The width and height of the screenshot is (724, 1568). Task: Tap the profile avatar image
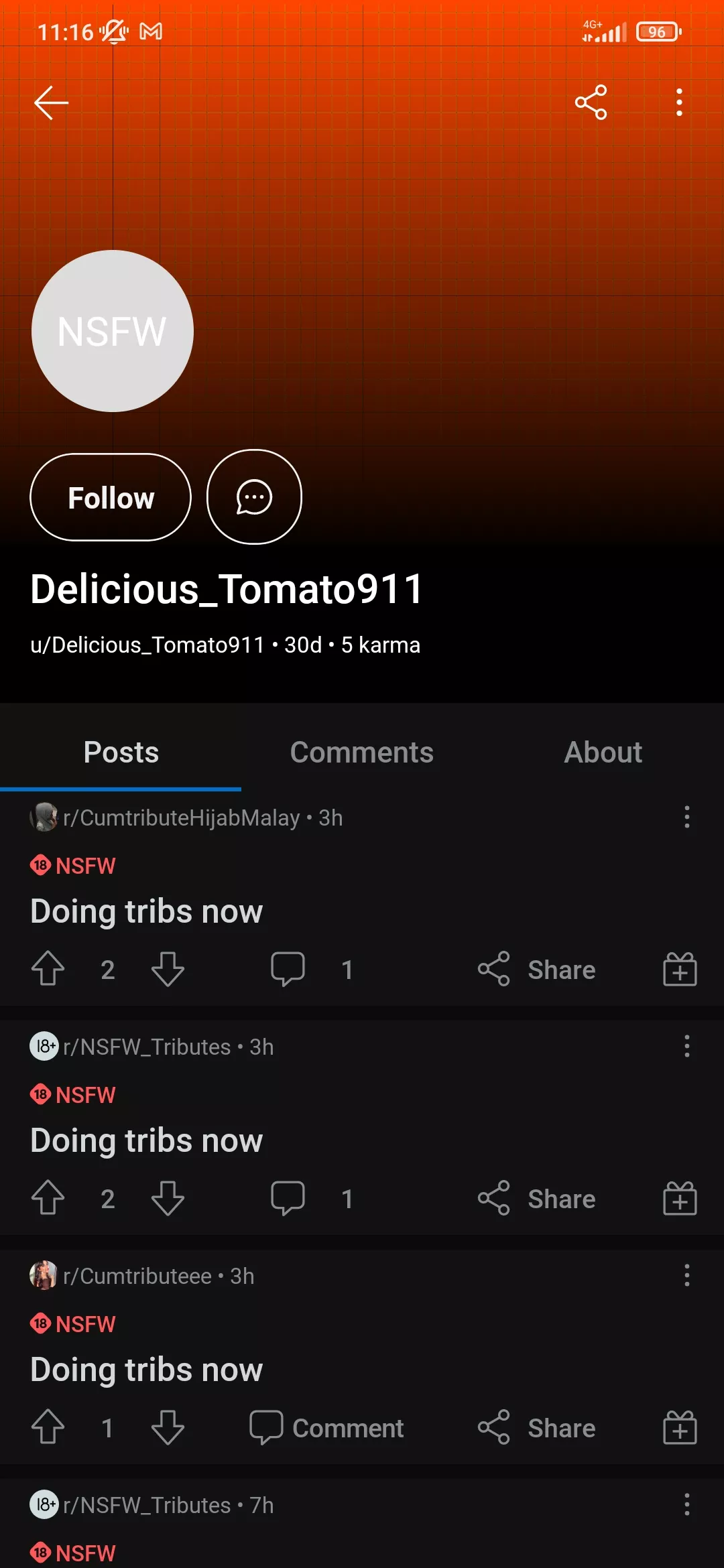(x=111, y=331)
